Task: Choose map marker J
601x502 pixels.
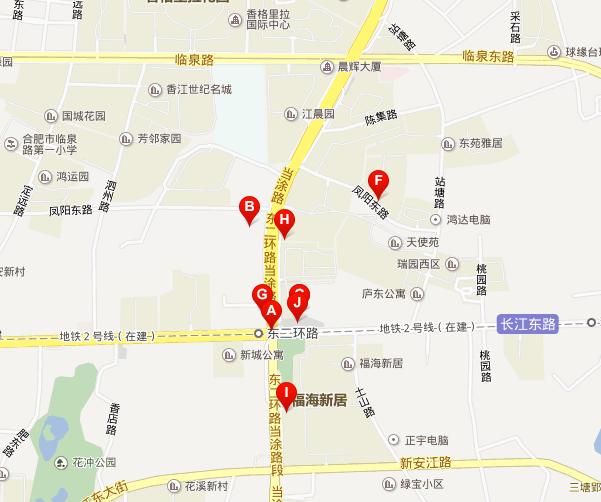Action: point(296,303)
